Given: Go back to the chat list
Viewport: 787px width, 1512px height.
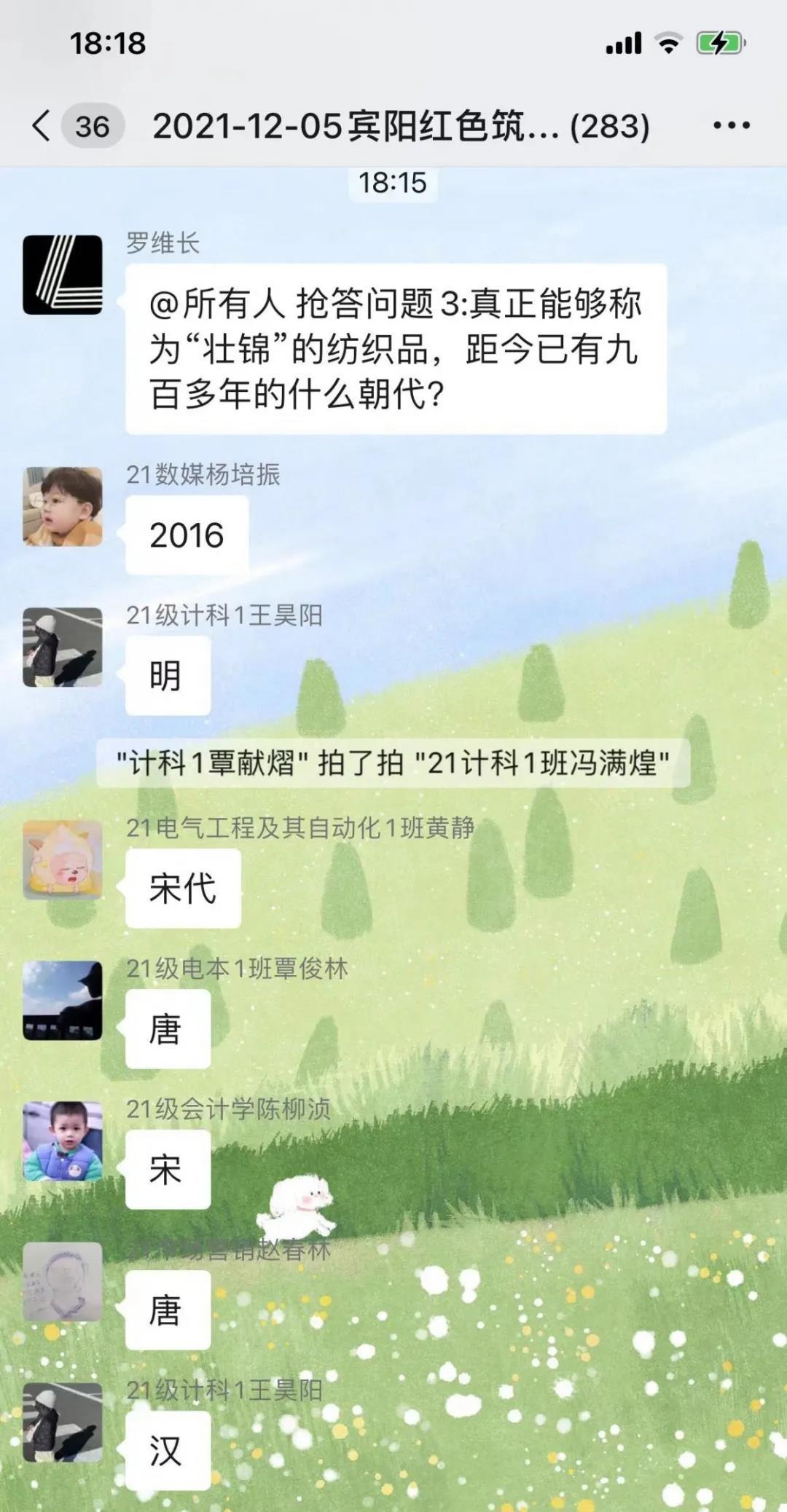Looking at the screenshot, I should point(42,126).
